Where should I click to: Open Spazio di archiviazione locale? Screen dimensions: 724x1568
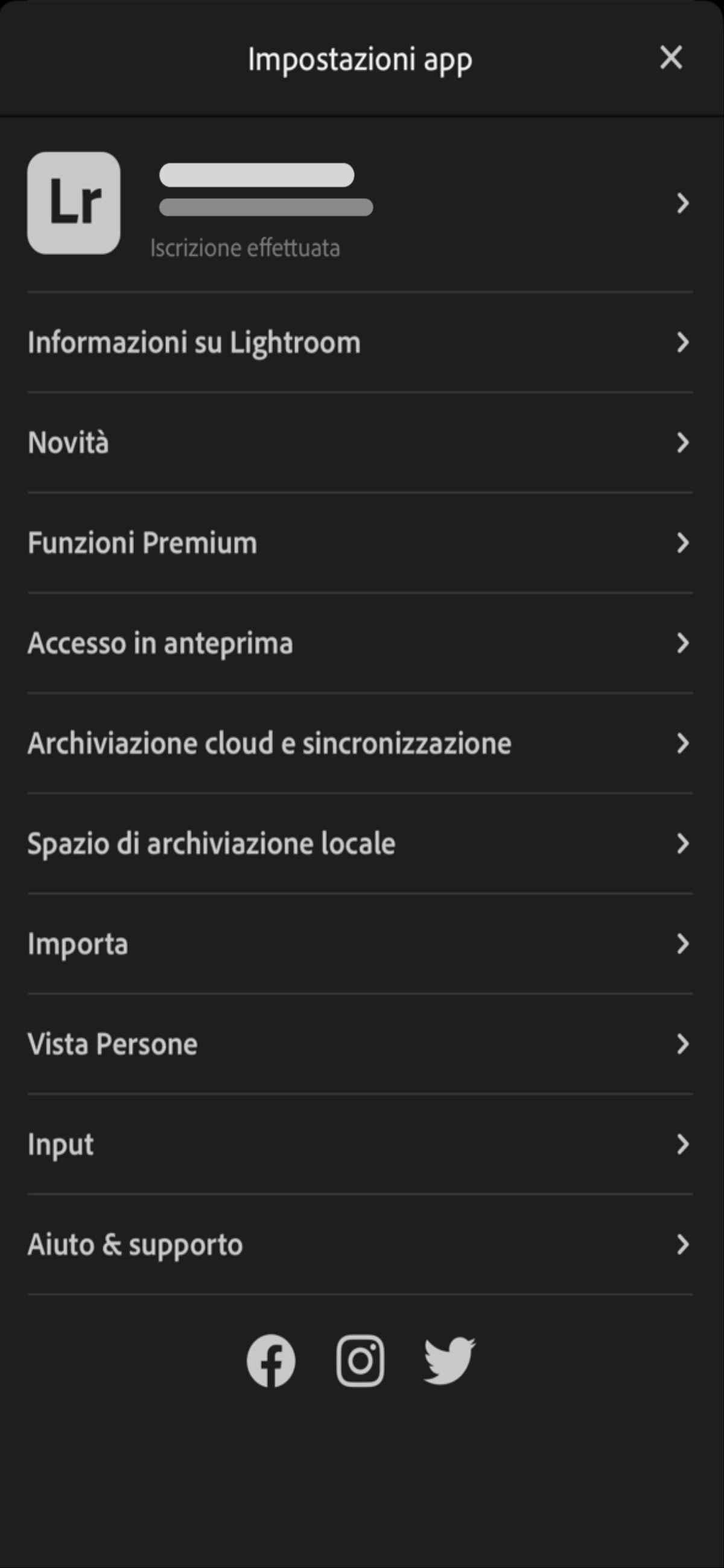(361, 843)
